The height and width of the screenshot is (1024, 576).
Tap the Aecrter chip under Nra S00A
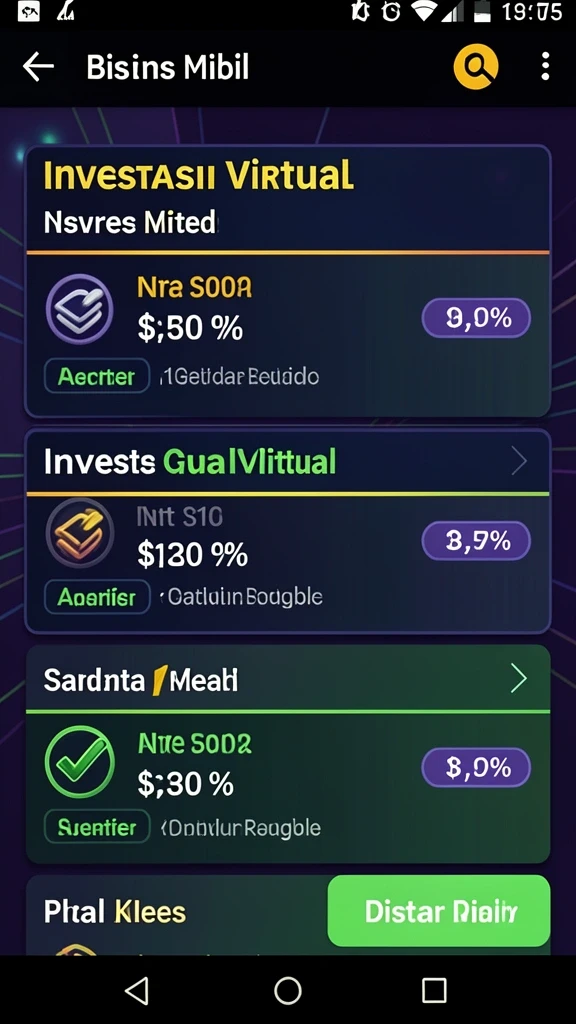tap(97, 376)
